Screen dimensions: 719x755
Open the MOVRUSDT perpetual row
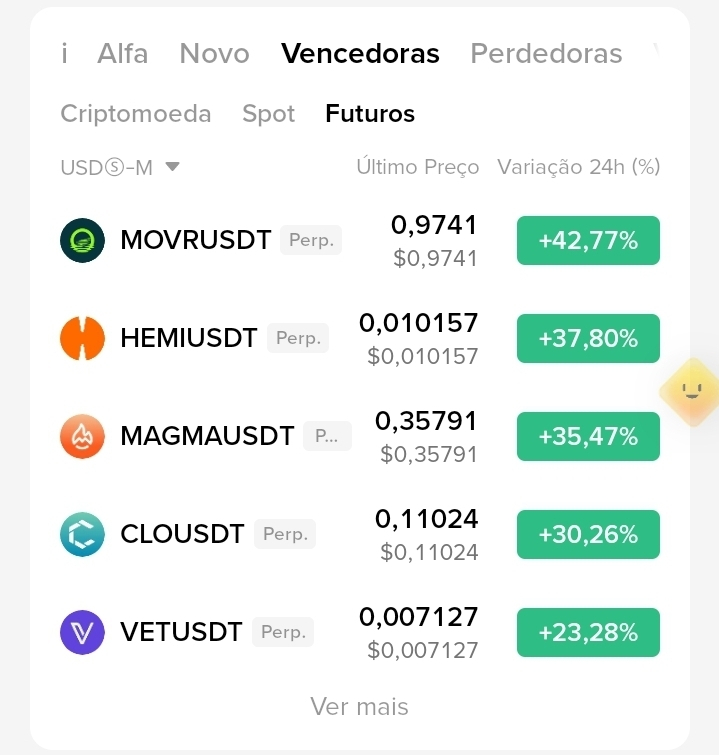coord(360,240)
